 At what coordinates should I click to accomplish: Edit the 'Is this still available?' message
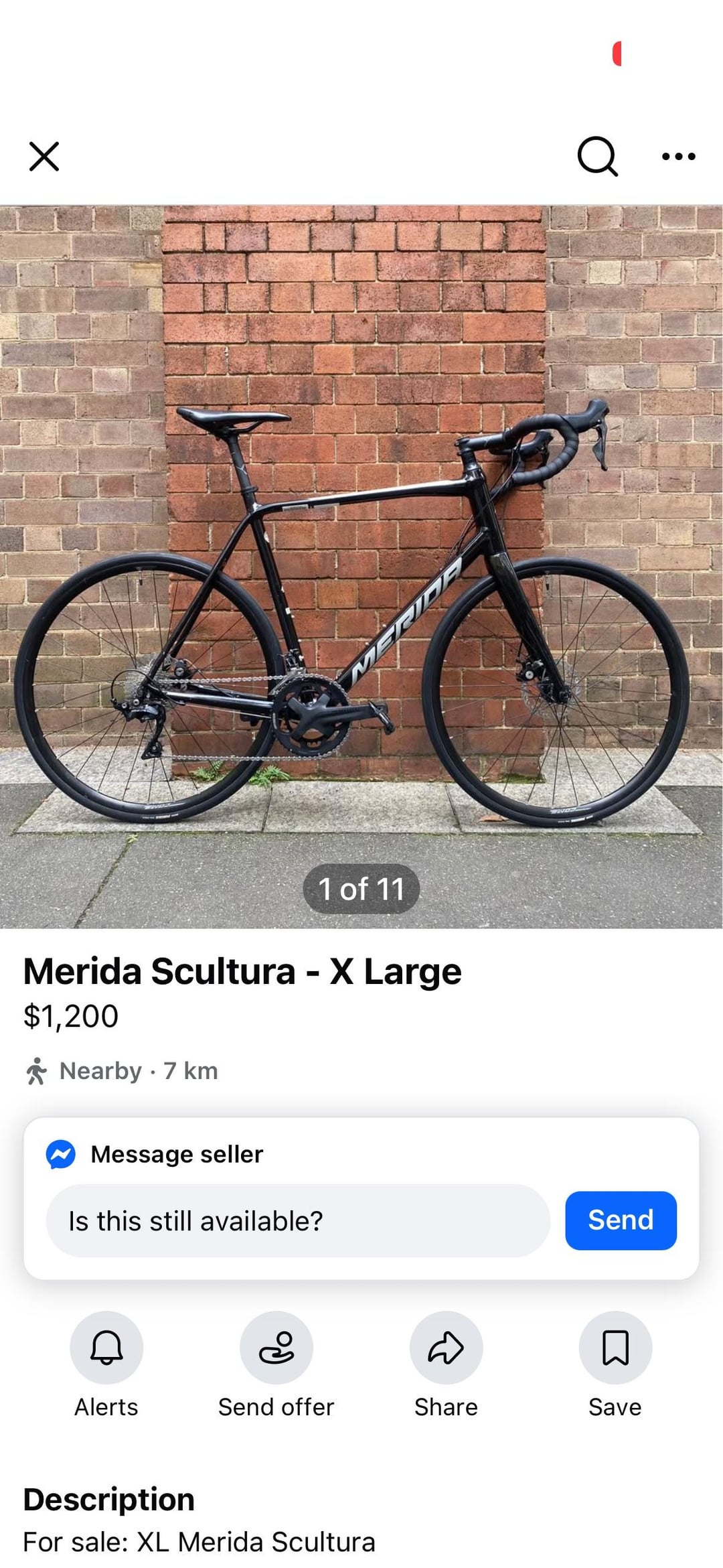[x=298, y=1220]
